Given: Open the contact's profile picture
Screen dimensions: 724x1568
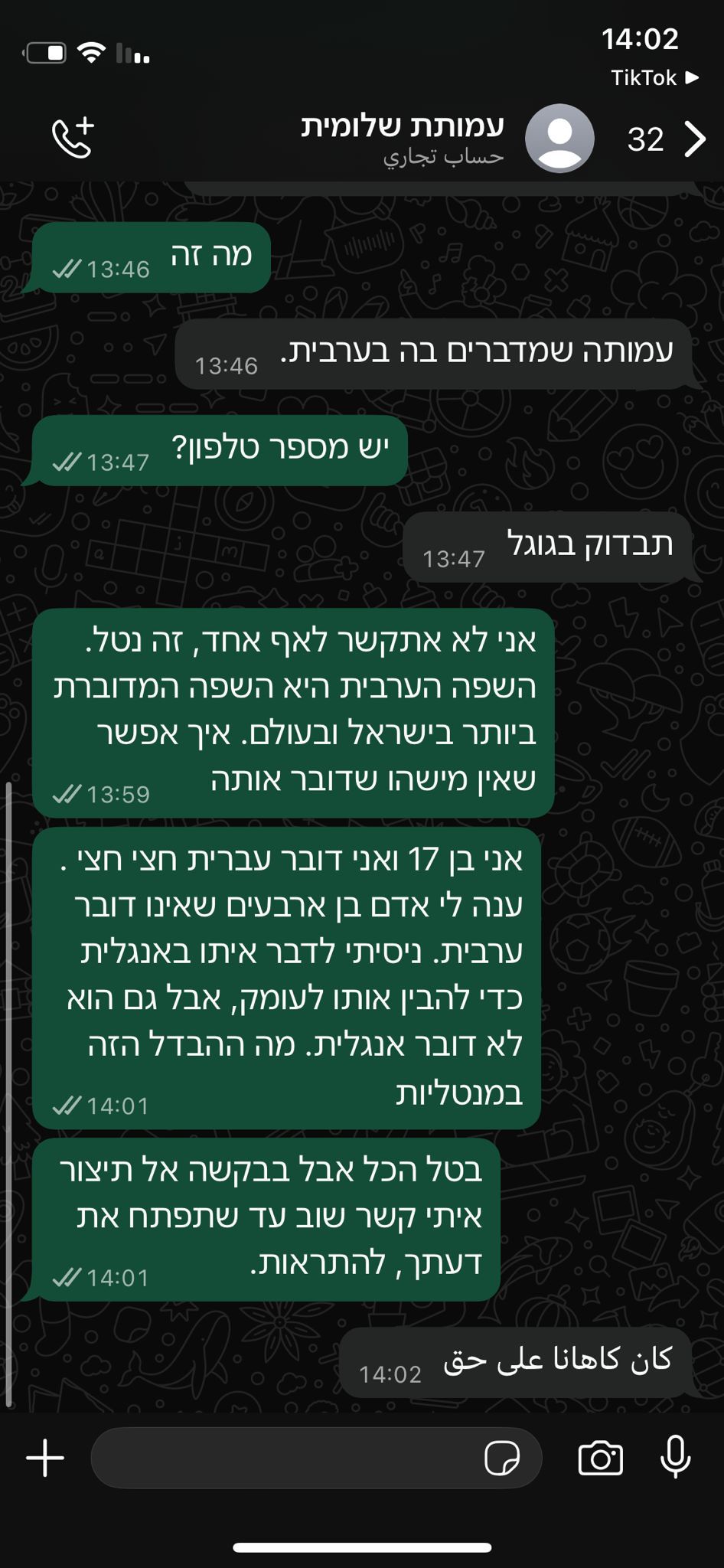Looking at the screenshot, I should coord(559,139).
